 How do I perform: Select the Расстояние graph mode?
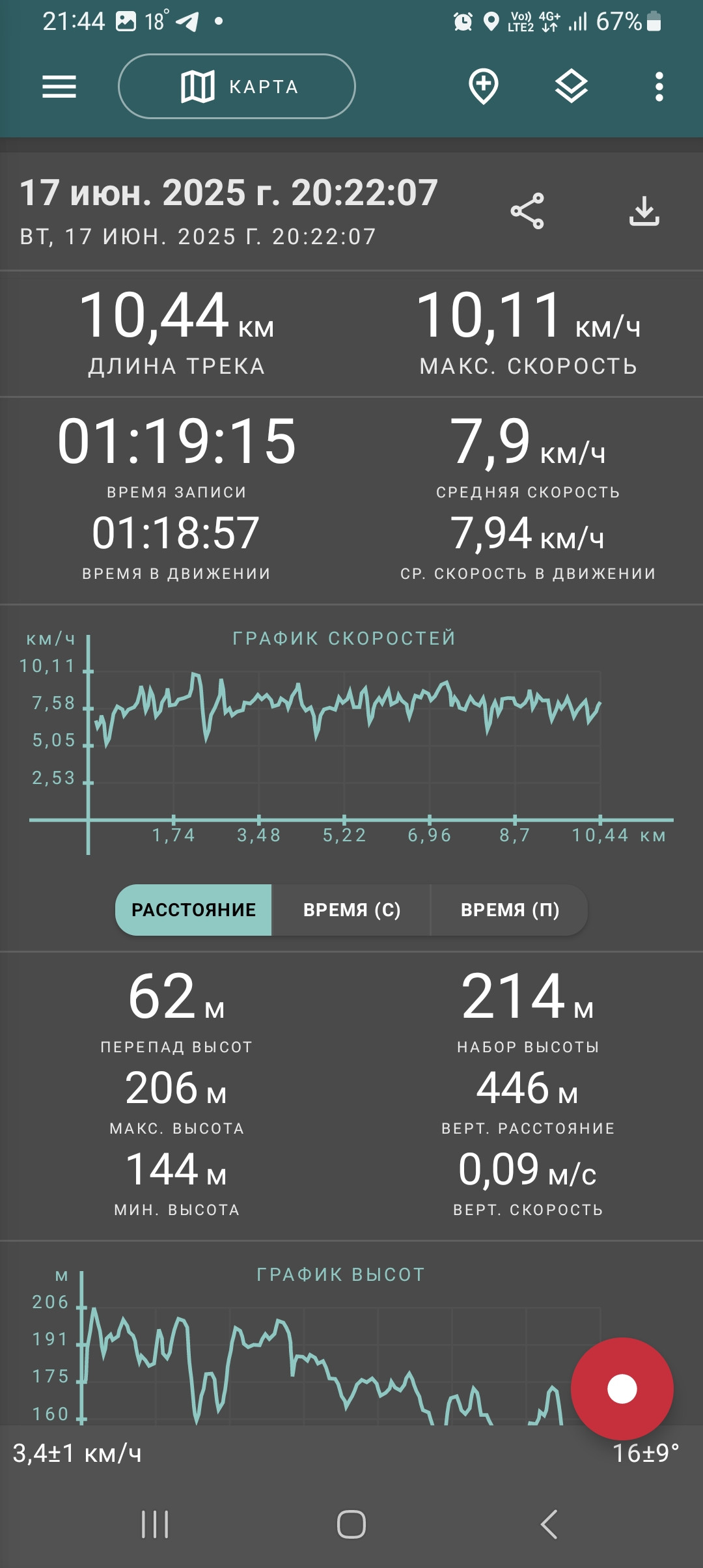193,910
